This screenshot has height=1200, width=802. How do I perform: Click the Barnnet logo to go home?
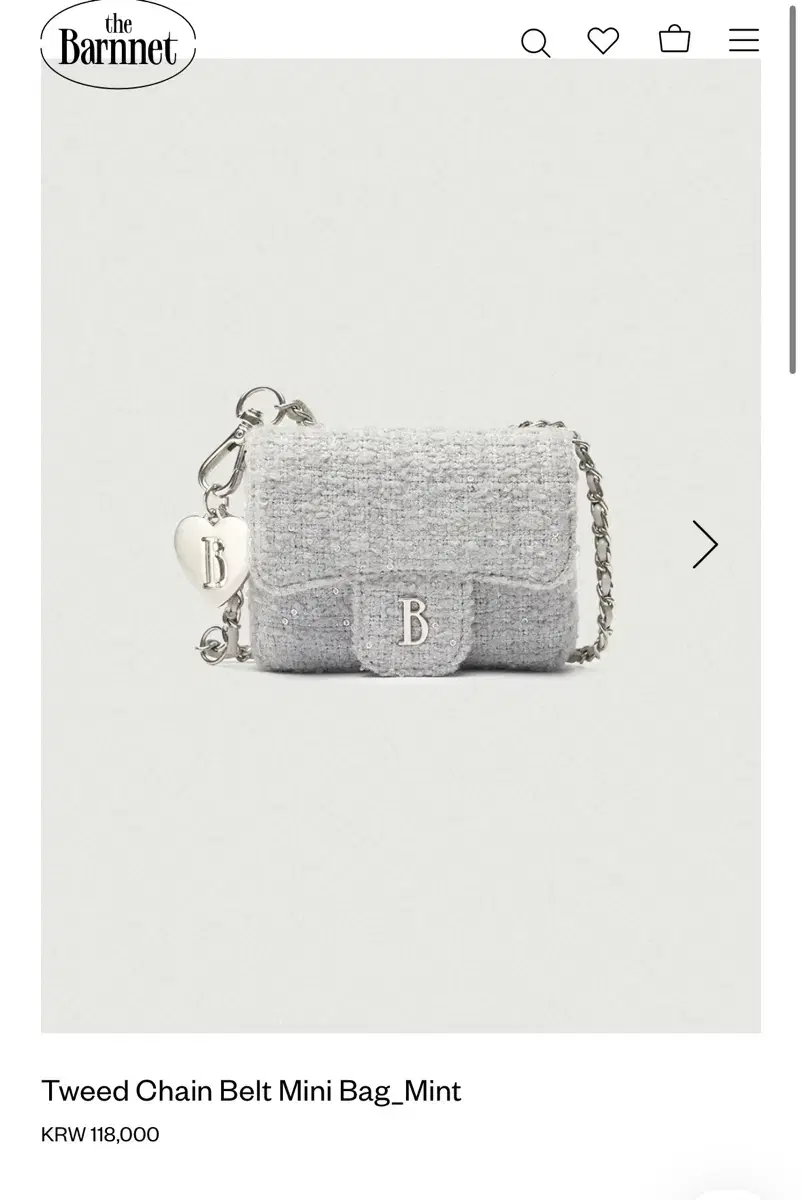coord(117,41)
